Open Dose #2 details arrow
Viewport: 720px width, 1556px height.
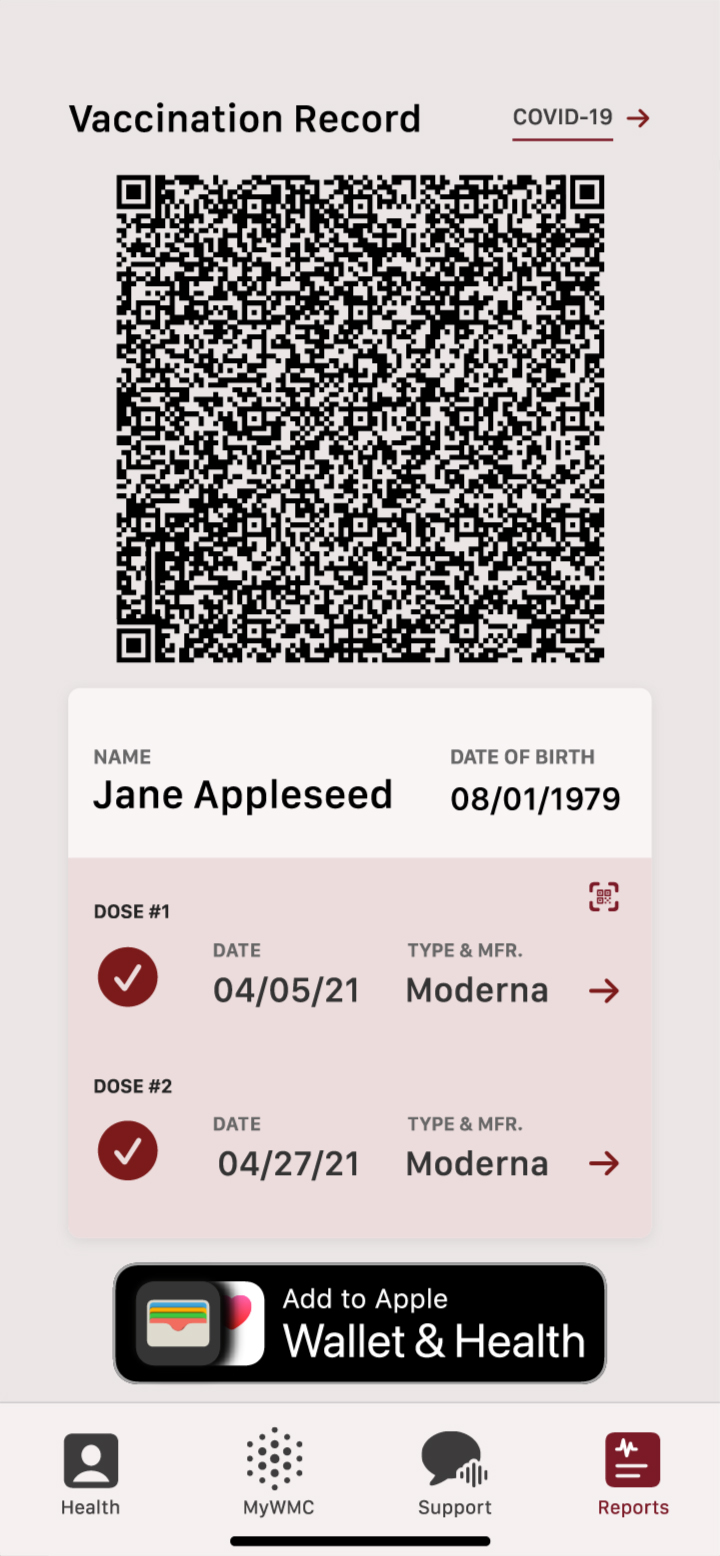pos(604,1163)
